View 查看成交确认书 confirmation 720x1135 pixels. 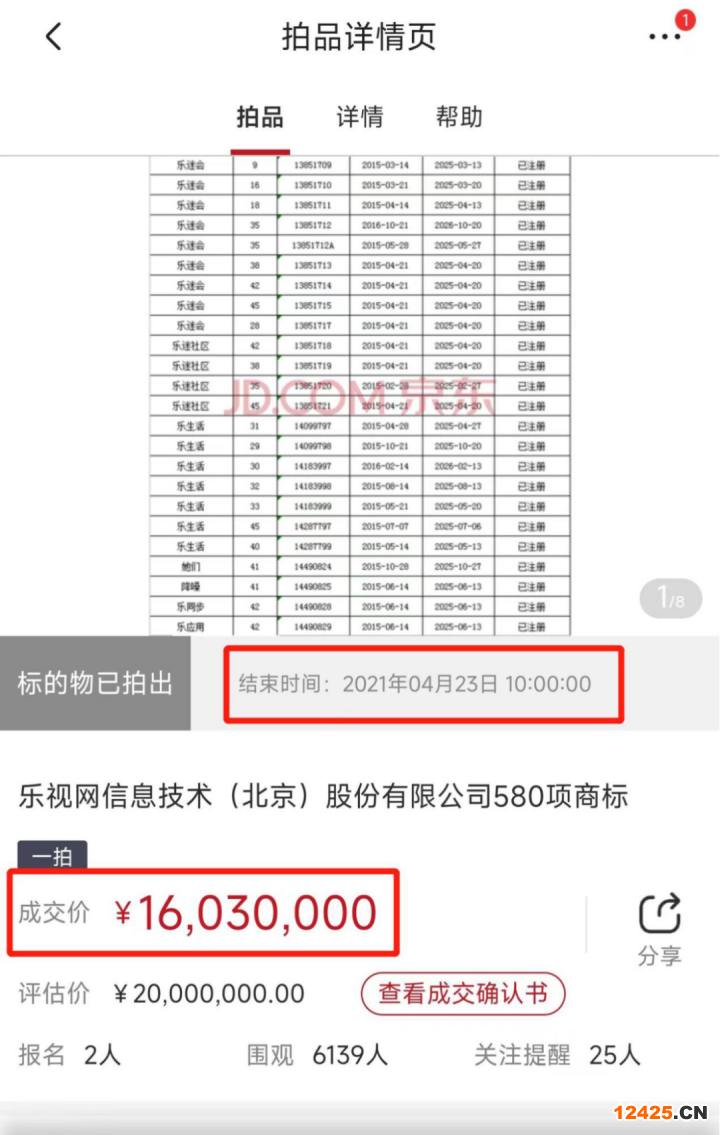click(463, 994)
